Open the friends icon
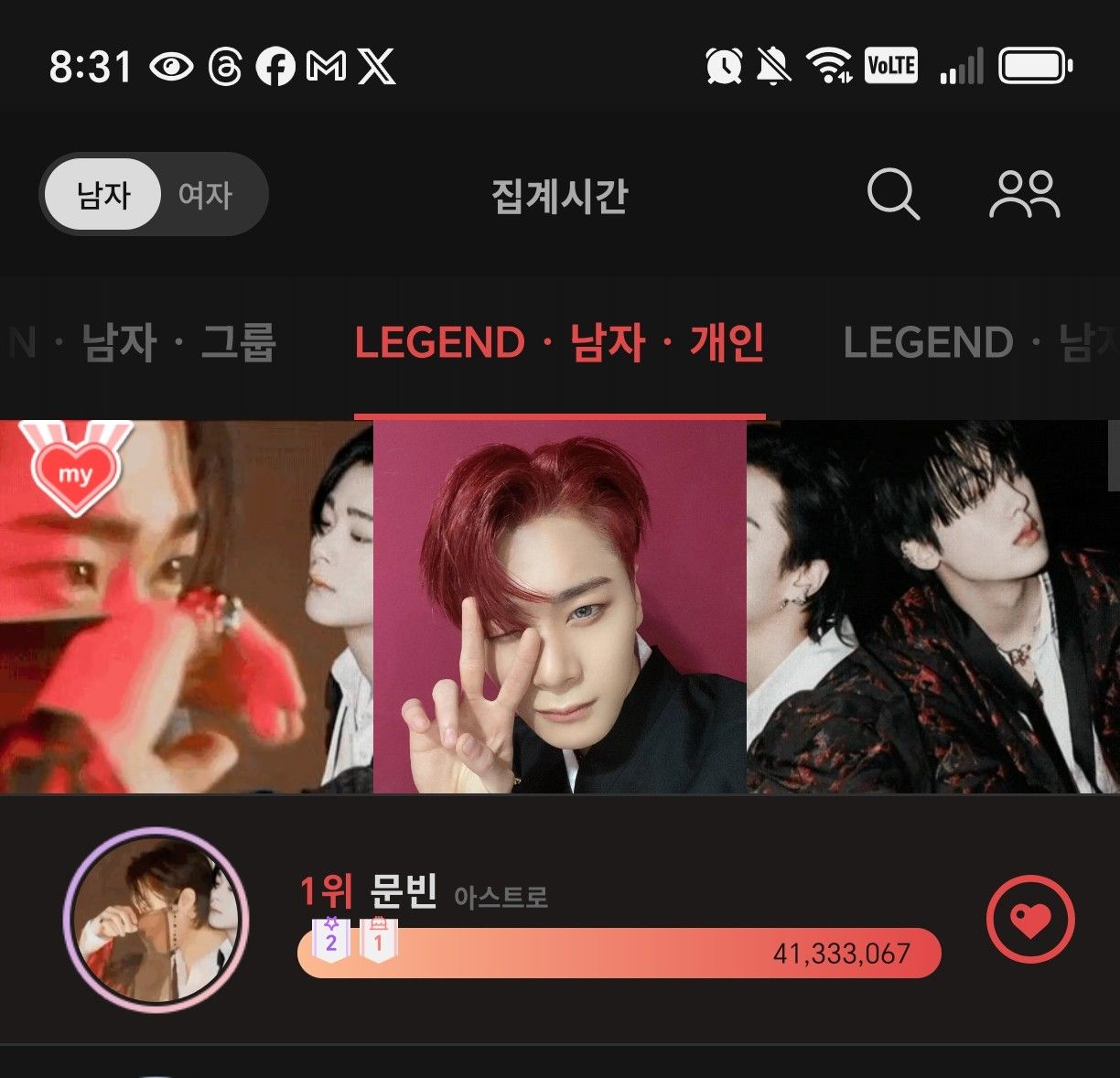Viewport: 1120px width, 1078px height. pos(1024,194)
